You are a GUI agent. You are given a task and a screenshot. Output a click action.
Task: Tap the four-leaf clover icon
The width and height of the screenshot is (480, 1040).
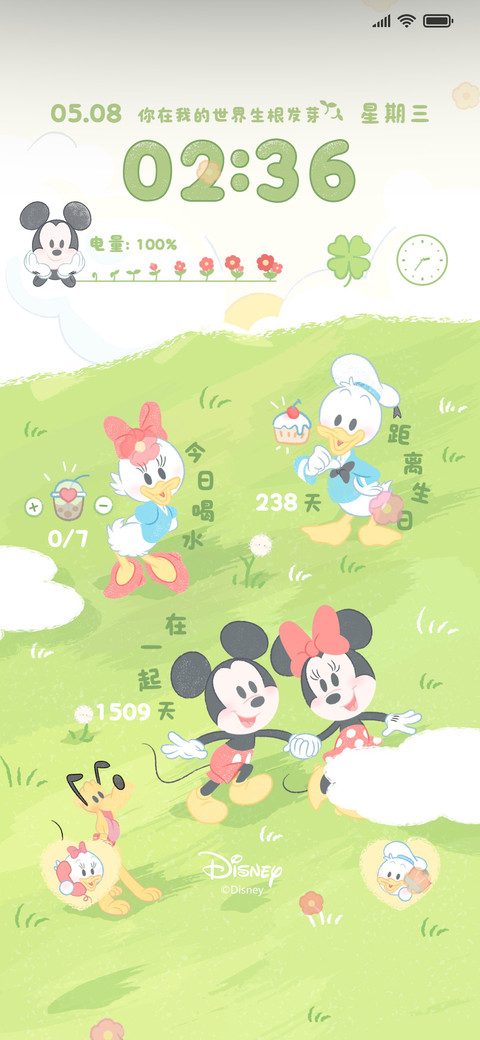point(349,259)
